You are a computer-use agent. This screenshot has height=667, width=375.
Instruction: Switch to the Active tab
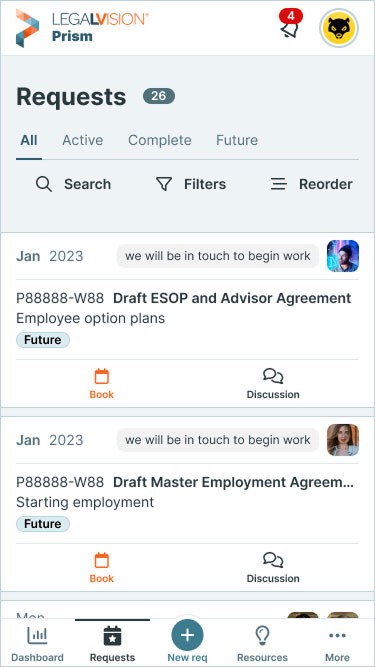pyautogui.click(x=82, y=140)
